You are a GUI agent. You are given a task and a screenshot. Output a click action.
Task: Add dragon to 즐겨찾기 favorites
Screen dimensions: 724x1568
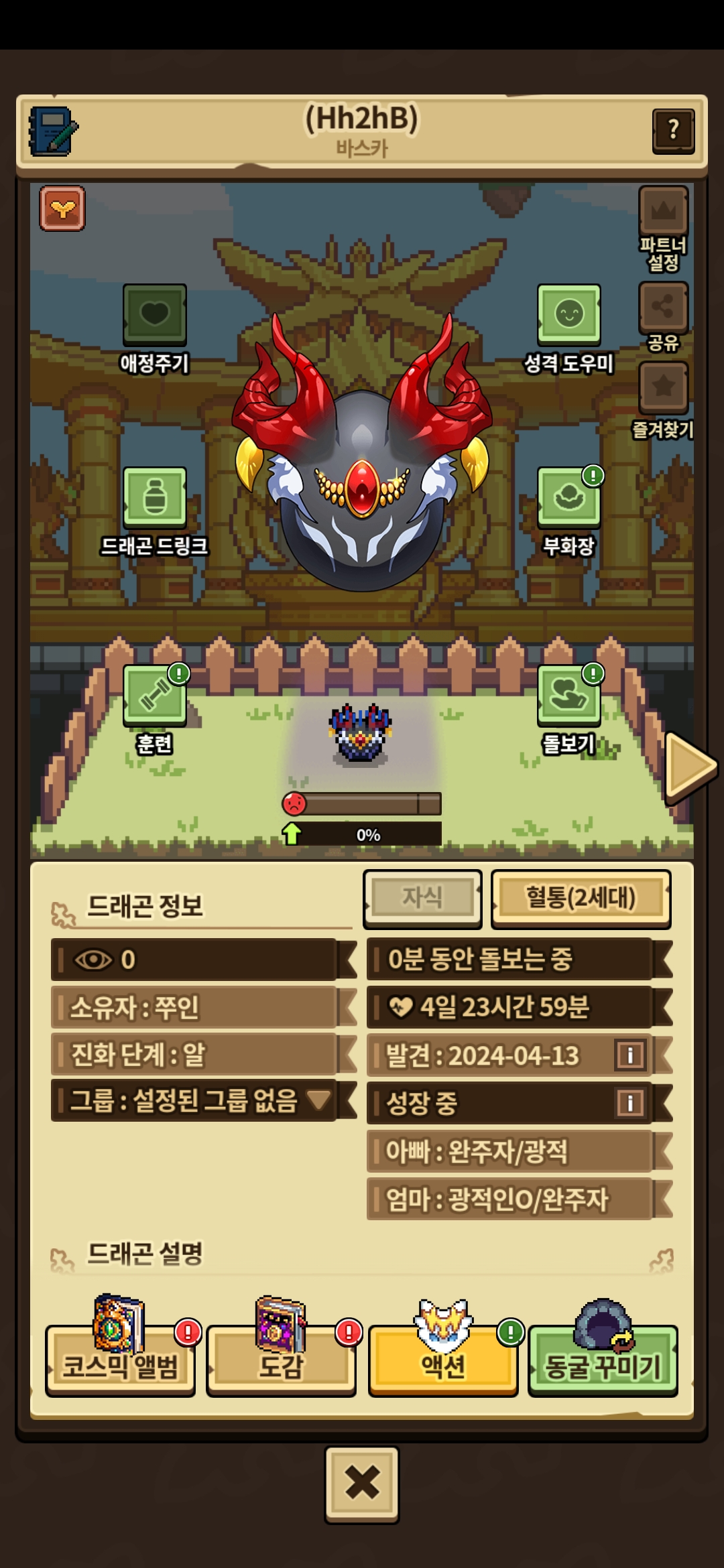tap(663, 387)
